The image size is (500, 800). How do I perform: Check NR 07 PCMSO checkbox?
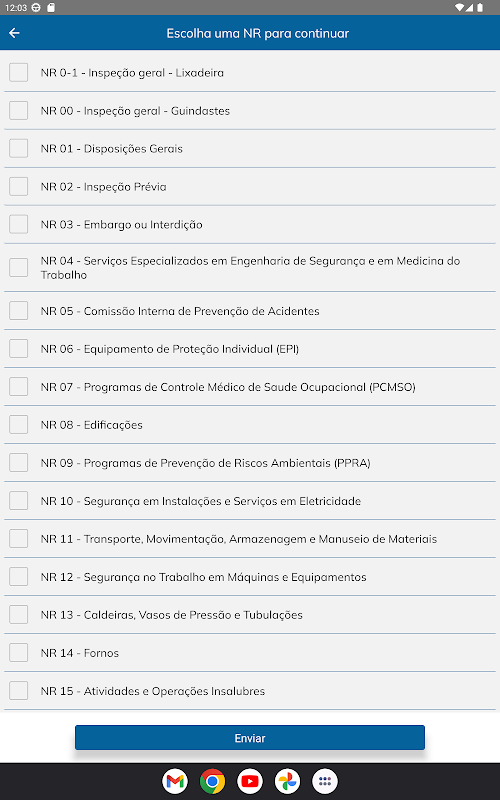click(x=18, y=387)
